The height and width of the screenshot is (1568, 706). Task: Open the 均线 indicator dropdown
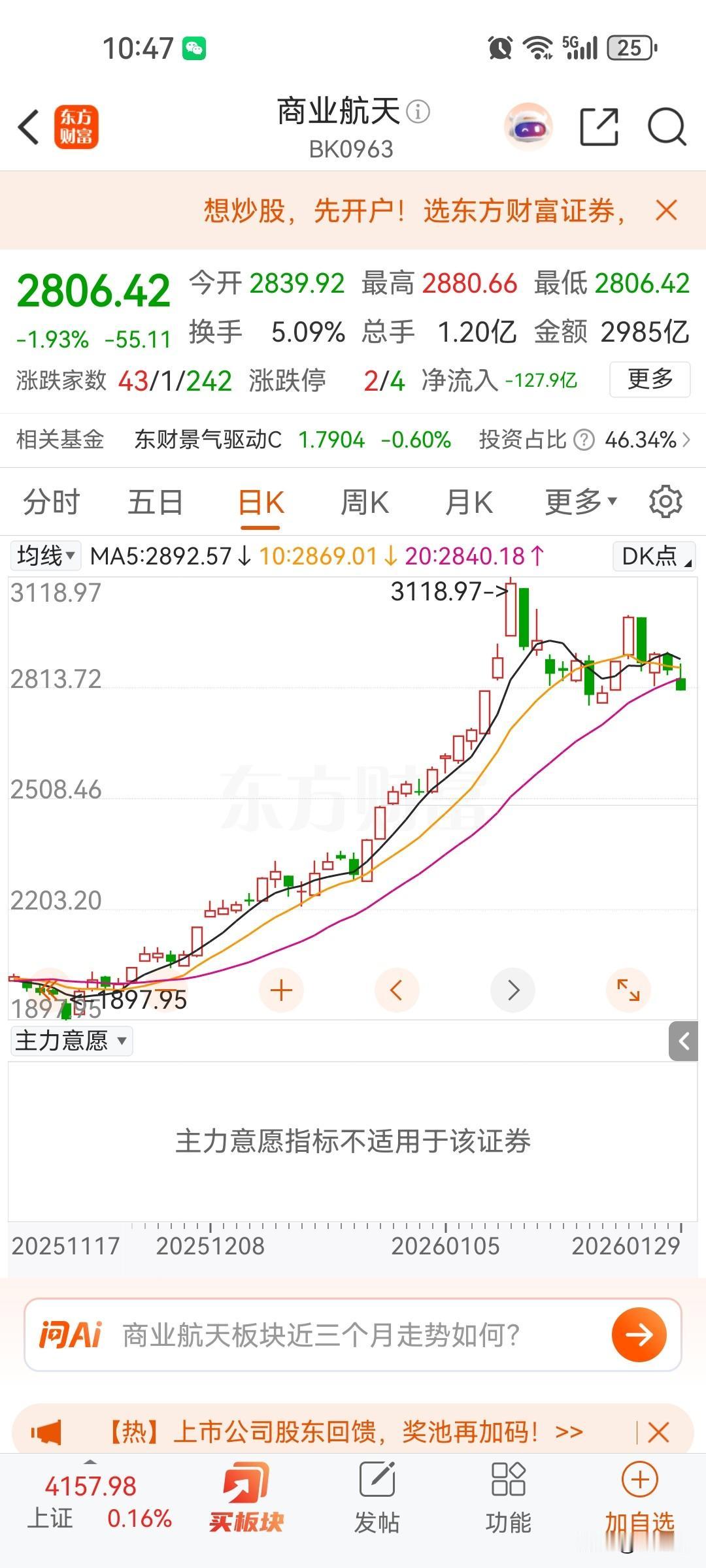46,556
